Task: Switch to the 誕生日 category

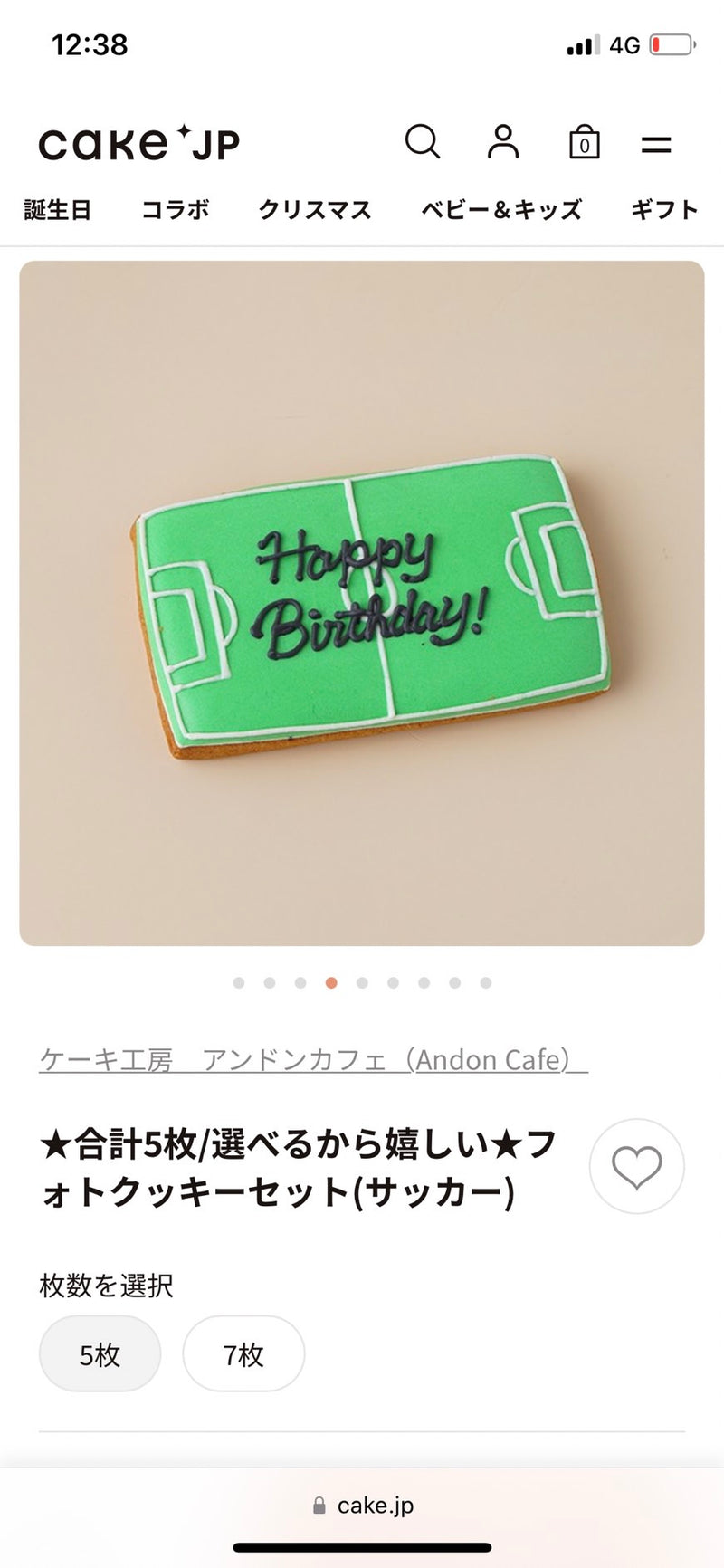Action: 58,210
